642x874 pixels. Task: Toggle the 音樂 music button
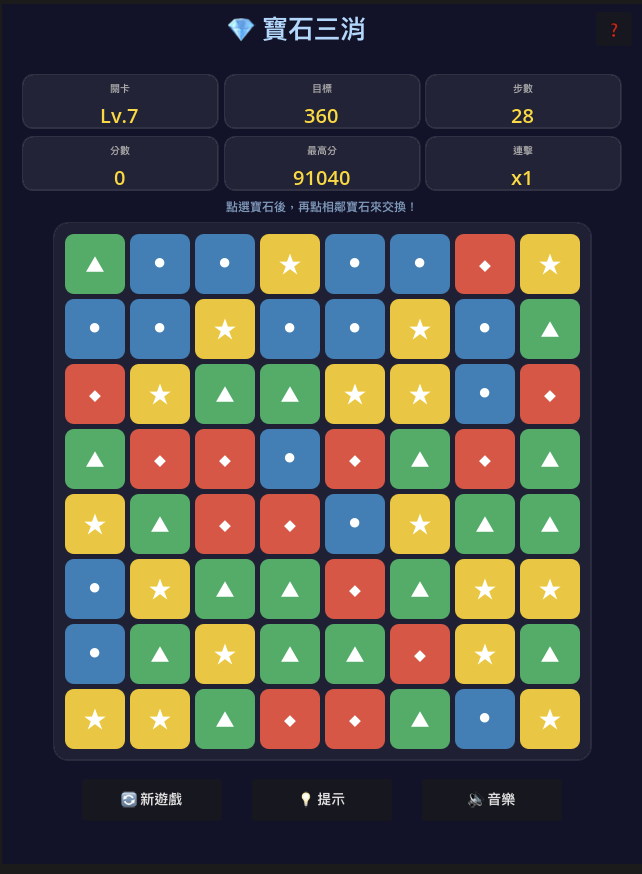tap(491, 799)
